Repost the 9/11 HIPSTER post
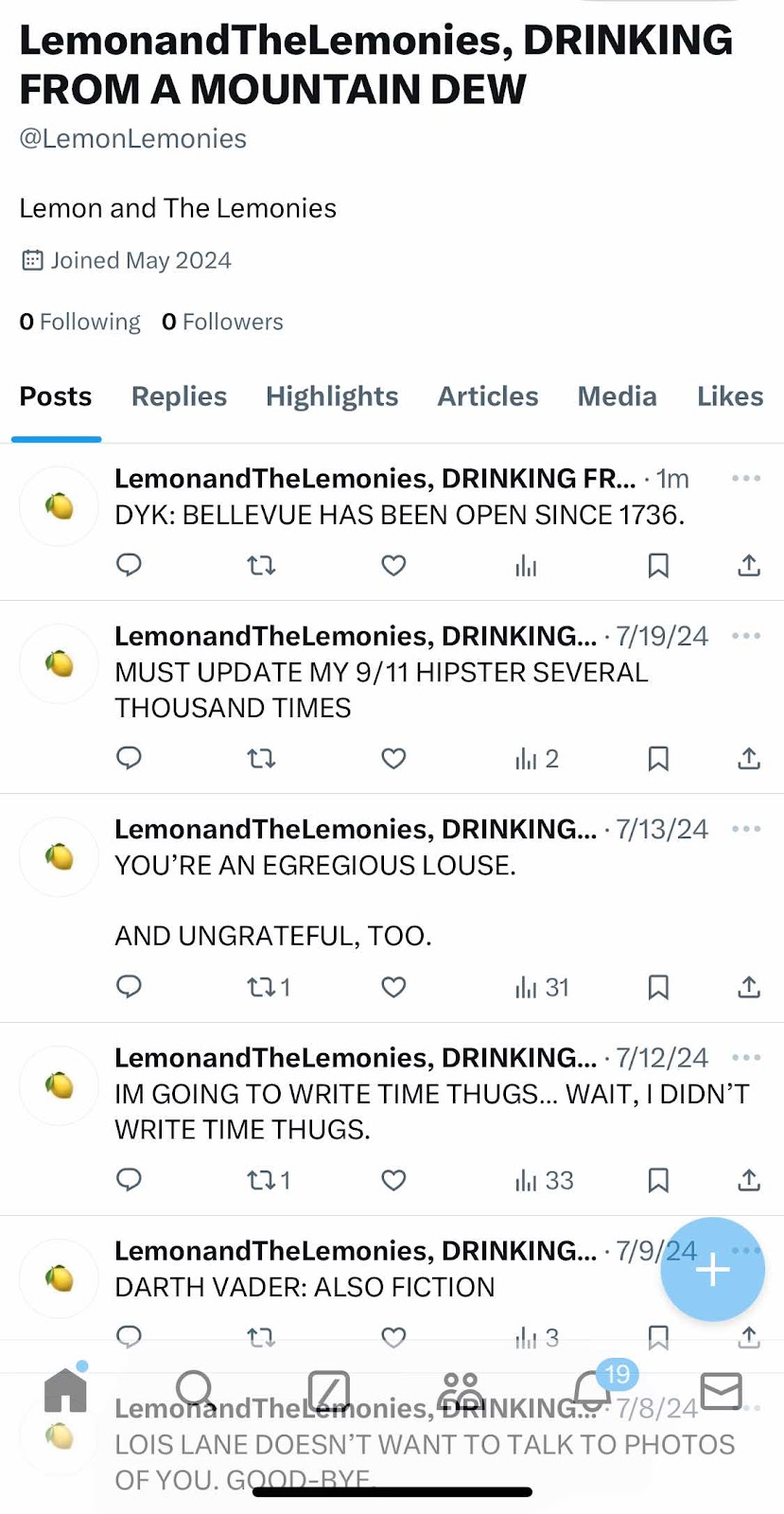784x1514 pixels. pyautogui.click(x=261, y=759)
